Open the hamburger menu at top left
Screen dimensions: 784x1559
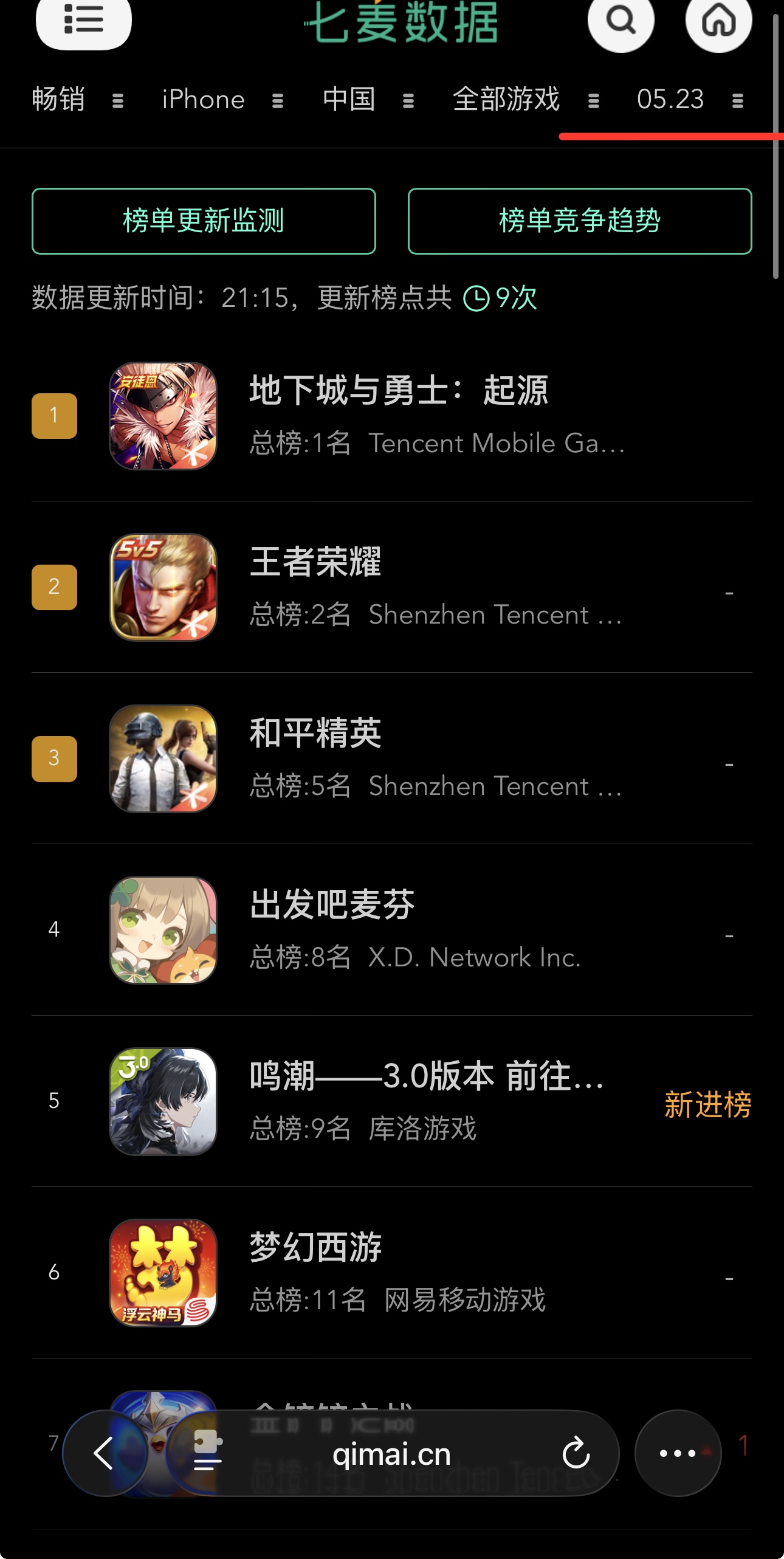coord(84,20)
